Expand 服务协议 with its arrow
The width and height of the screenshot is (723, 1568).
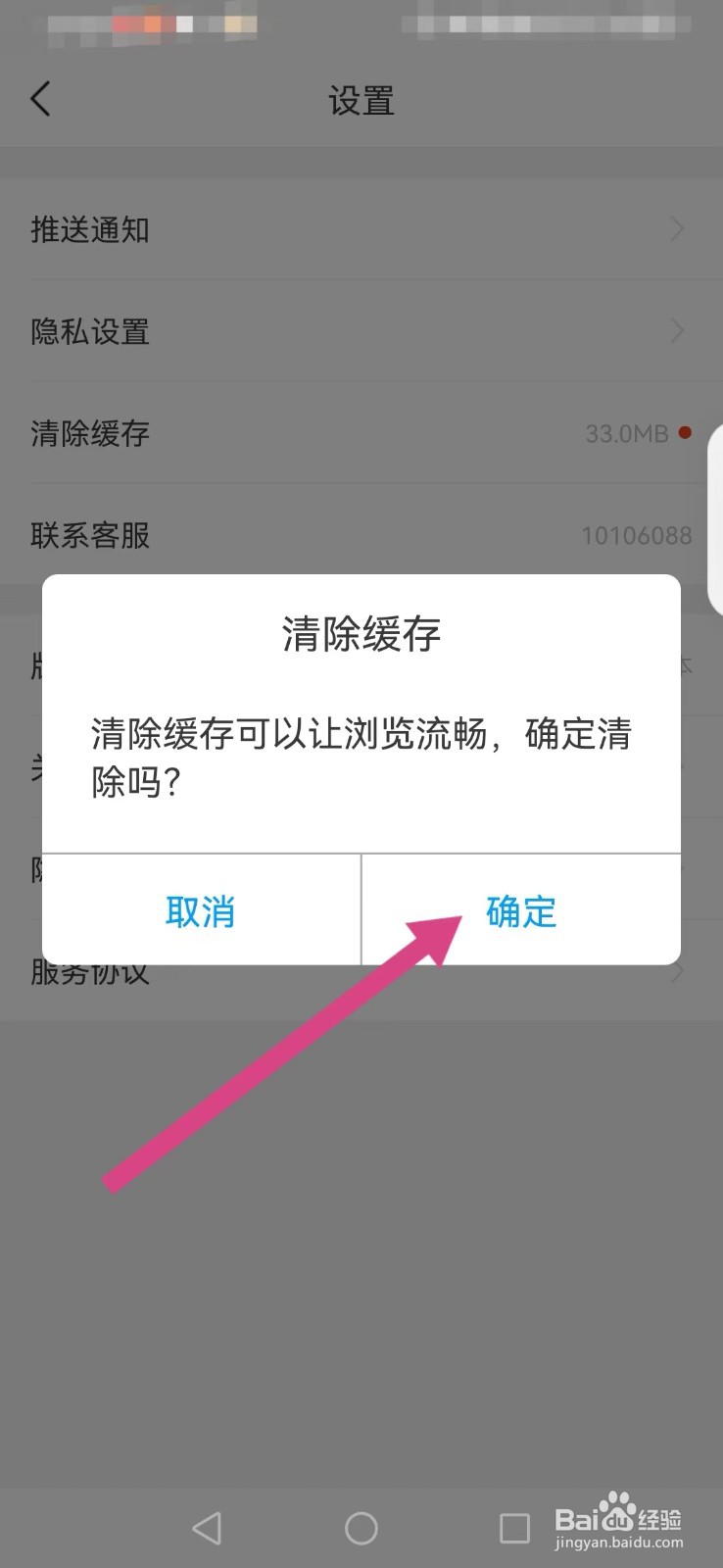point(677,971)
